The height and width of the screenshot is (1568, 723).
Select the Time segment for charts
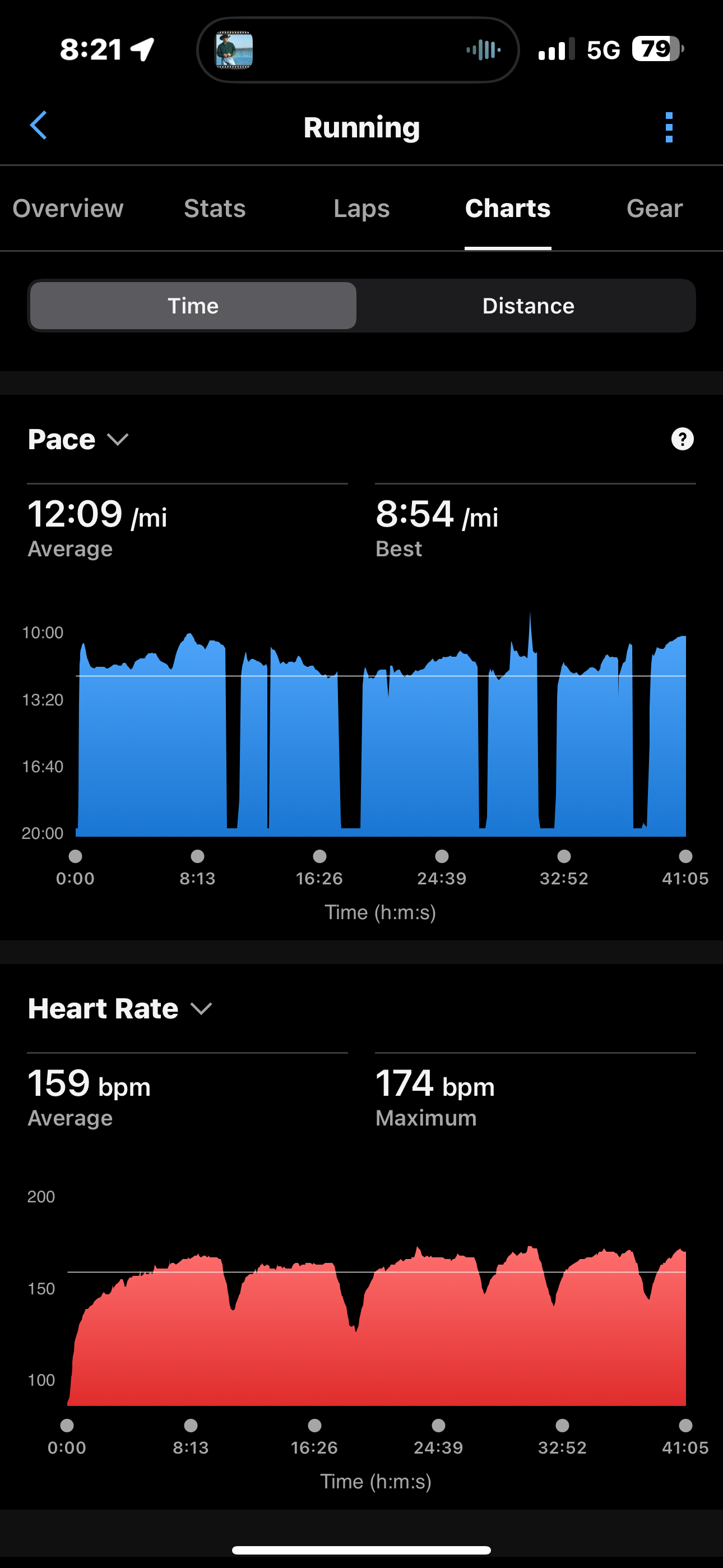point(193,306)
